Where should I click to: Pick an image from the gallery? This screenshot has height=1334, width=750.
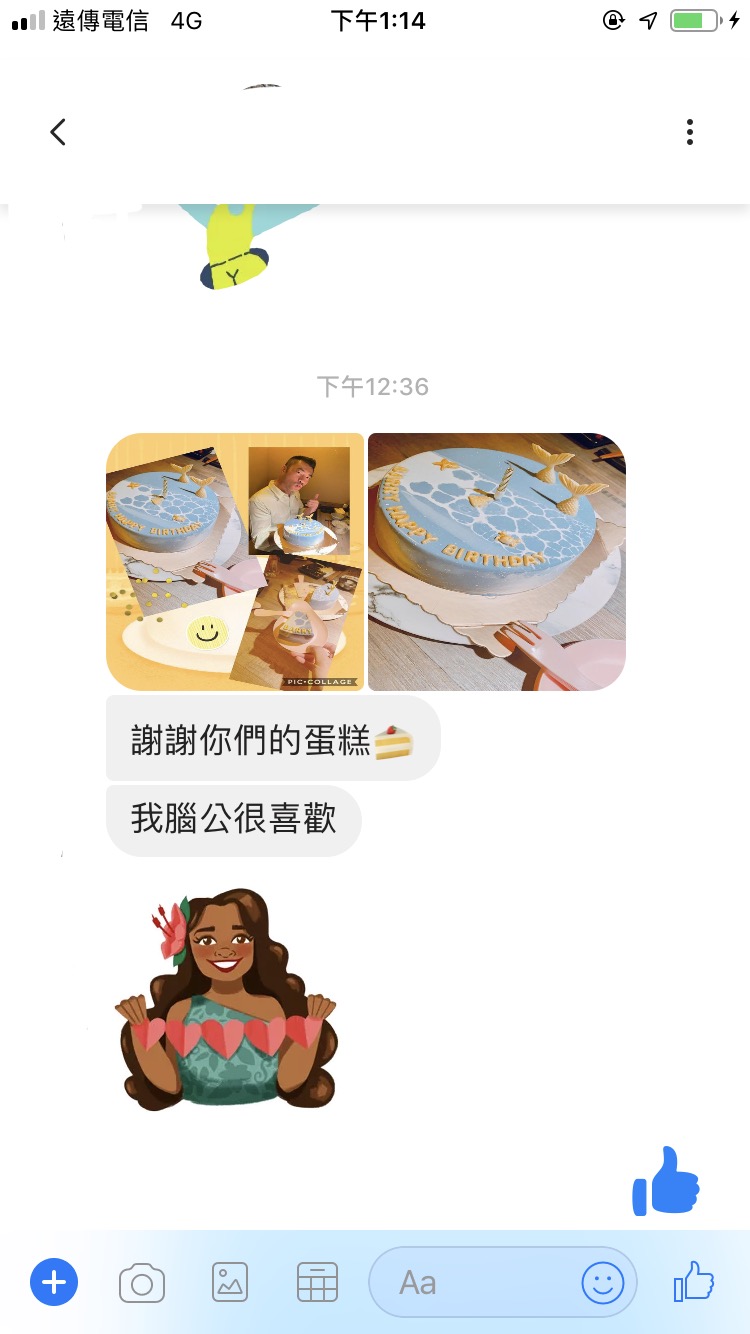coord(230,1282)
